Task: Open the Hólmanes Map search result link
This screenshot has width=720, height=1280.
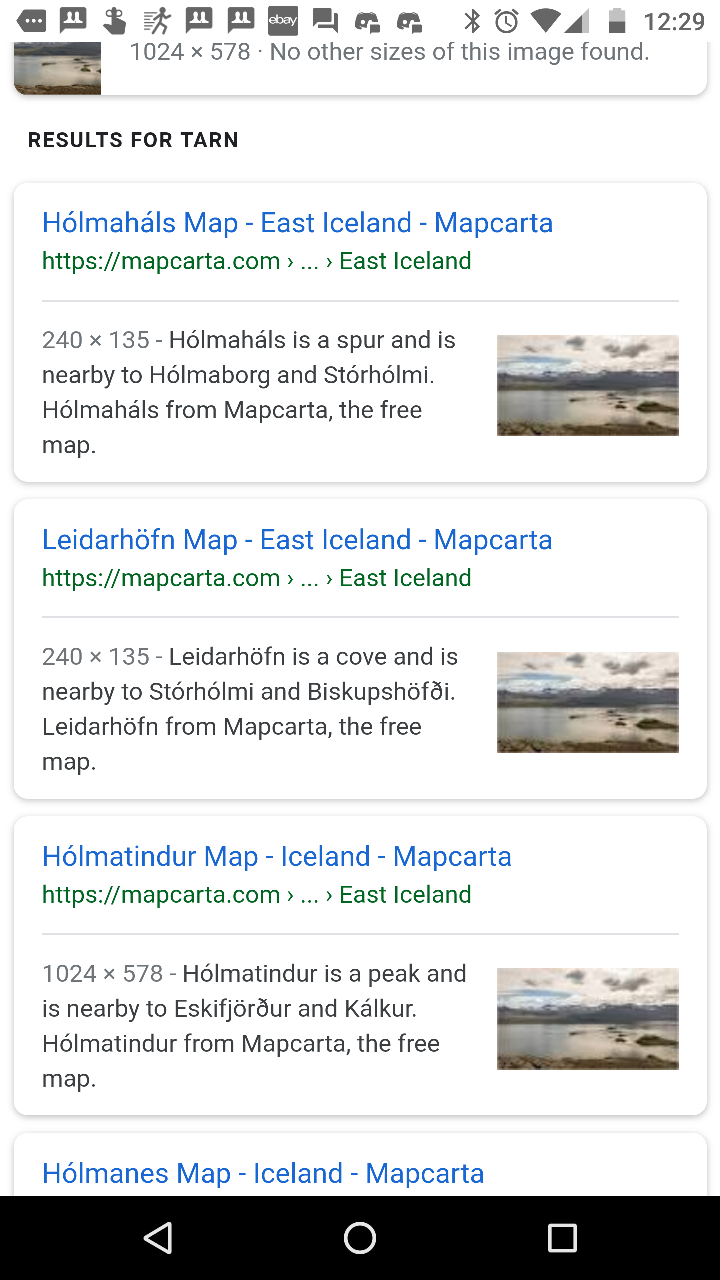Action: coord(263,1173)
